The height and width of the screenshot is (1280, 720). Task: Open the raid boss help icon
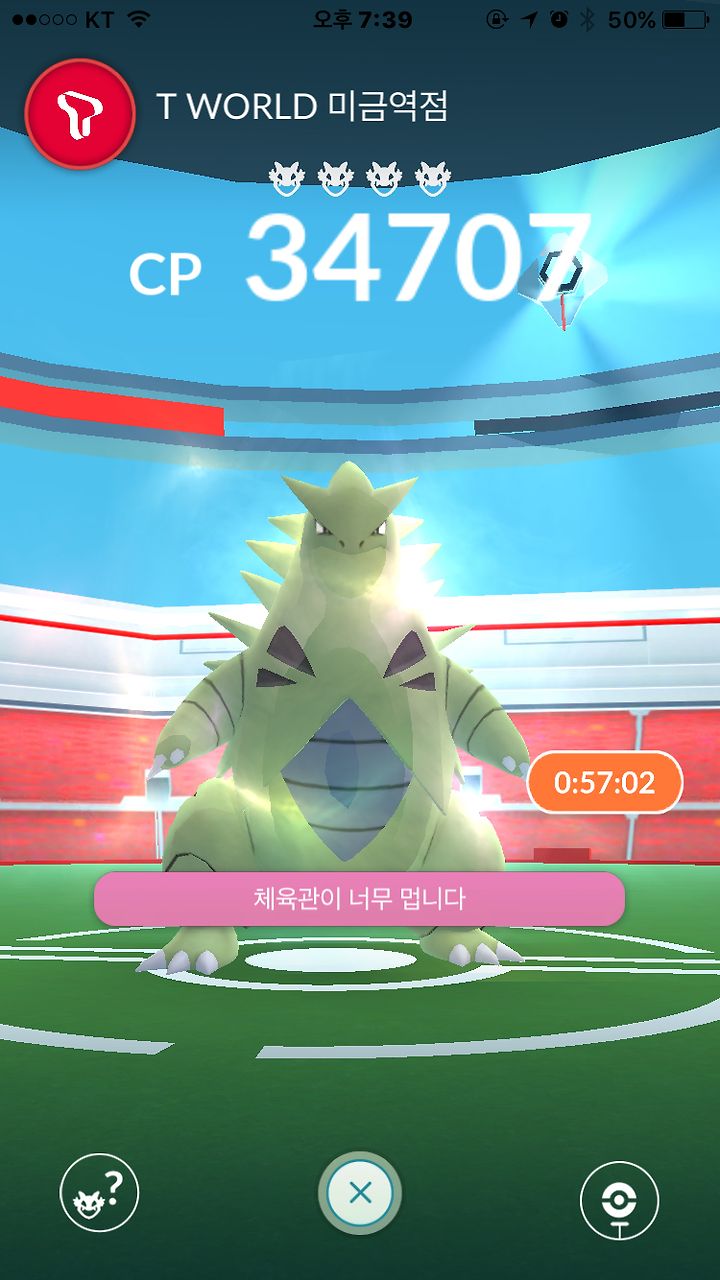pyautogui.click(x=99, y=1192)
